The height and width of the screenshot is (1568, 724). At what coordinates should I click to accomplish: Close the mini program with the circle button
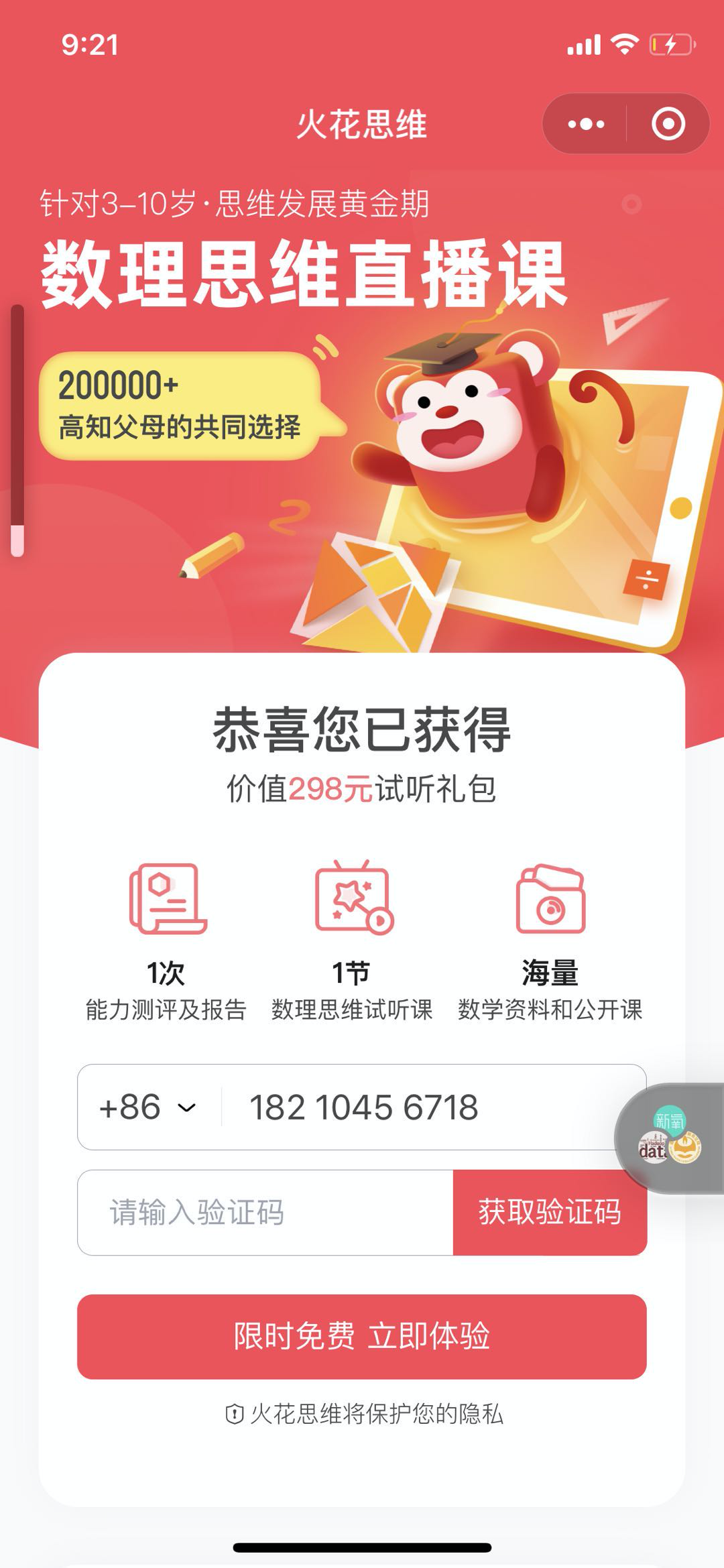pyautogui.click(x=668, y=124)
